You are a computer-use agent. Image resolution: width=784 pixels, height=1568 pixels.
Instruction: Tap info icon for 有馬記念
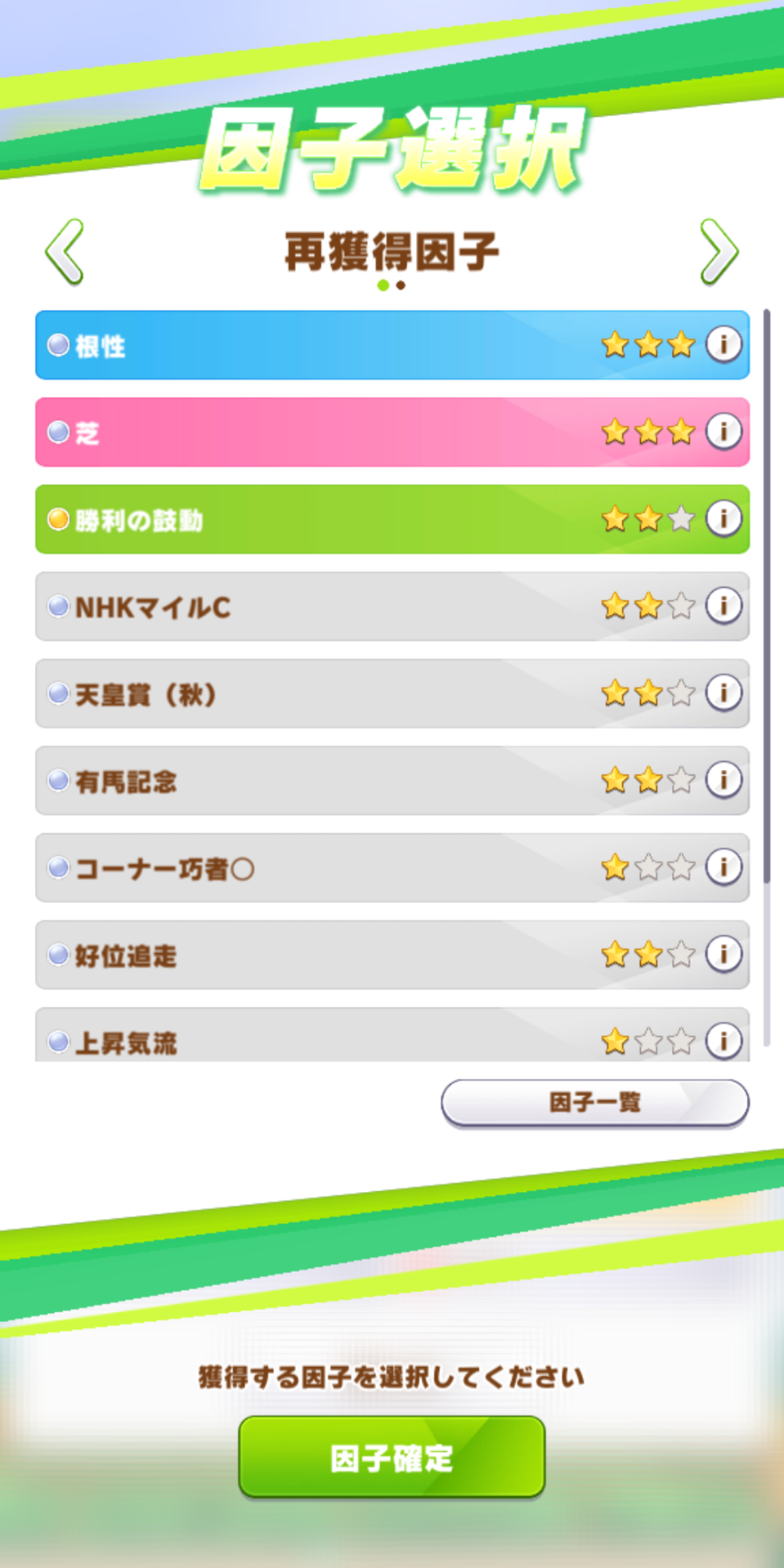click(x=723, y=780)
